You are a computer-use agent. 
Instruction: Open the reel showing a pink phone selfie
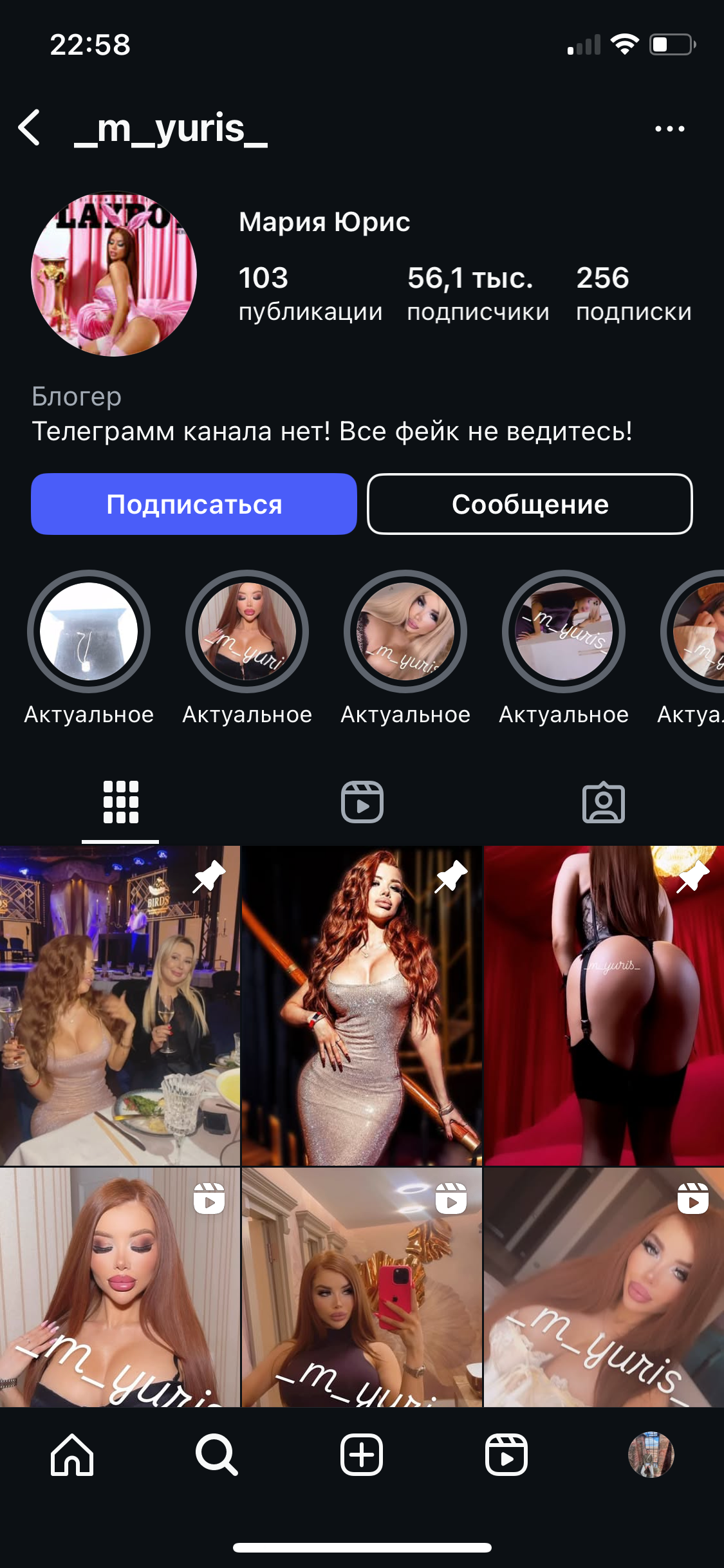tap(362, 1287)
